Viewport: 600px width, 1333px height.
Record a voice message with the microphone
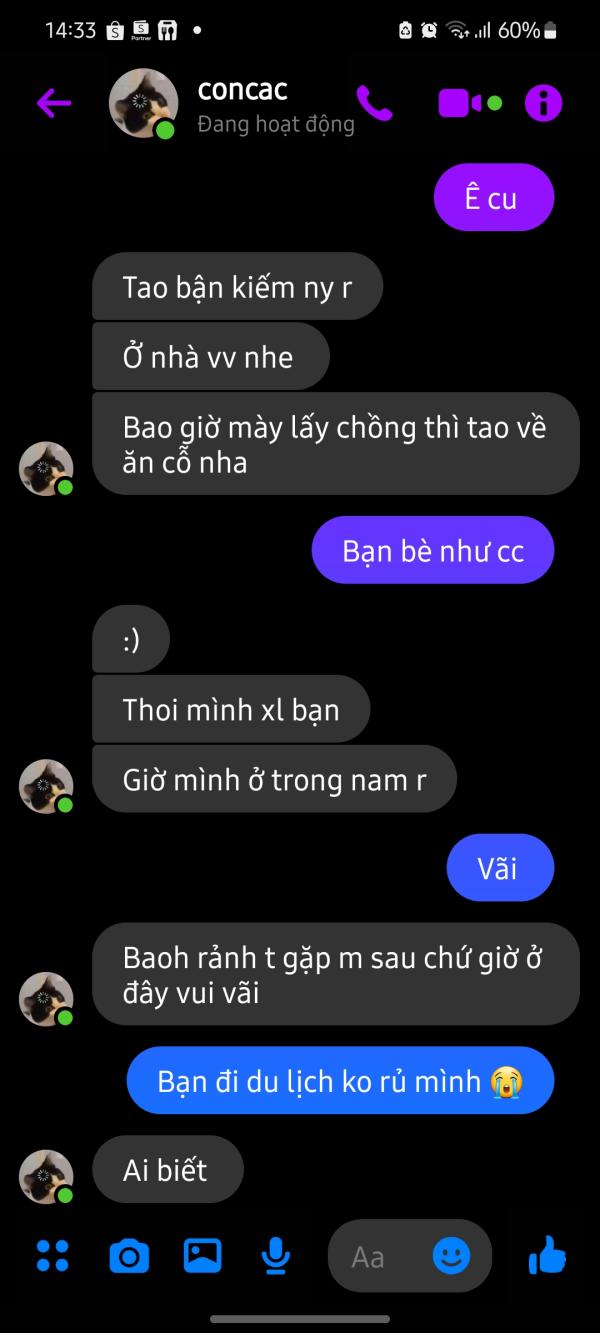pyautogui.click(x=276, y=1256)
